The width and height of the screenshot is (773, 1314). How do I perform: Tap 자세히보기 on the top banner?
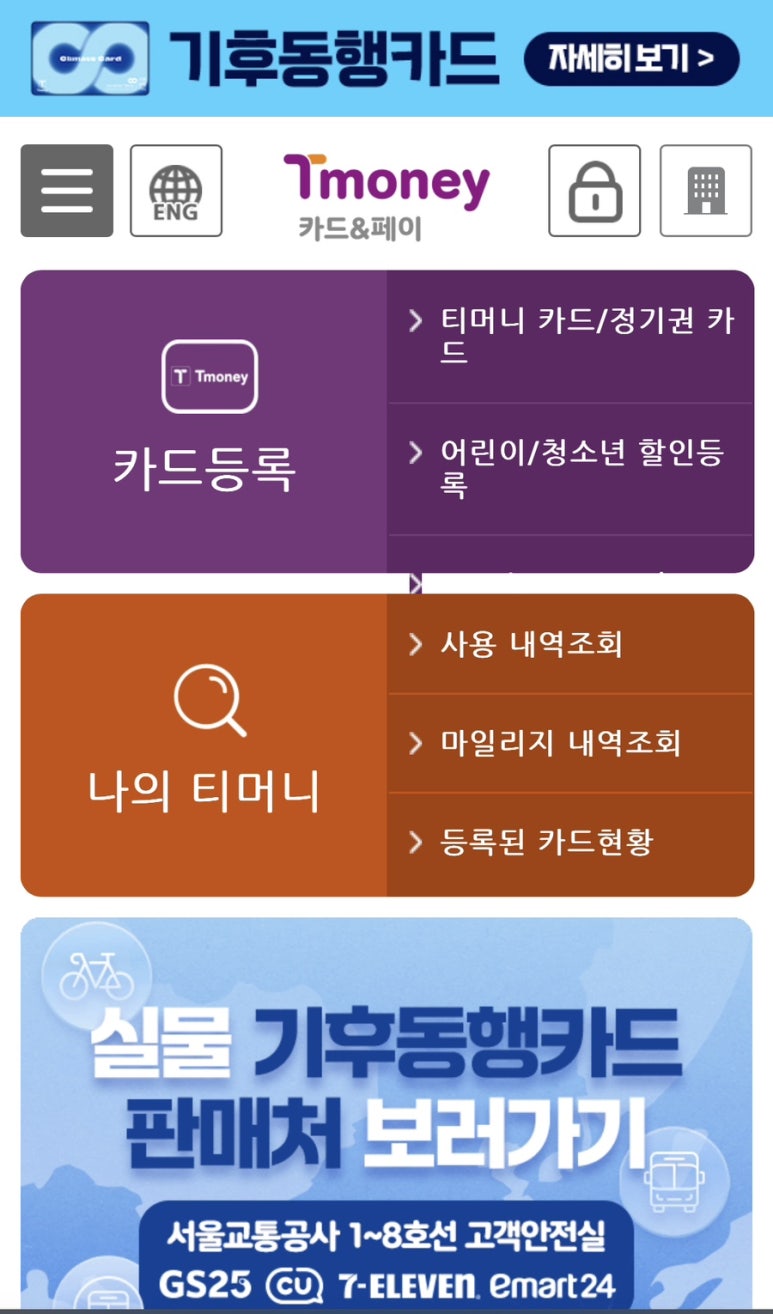tap(632, 58)
